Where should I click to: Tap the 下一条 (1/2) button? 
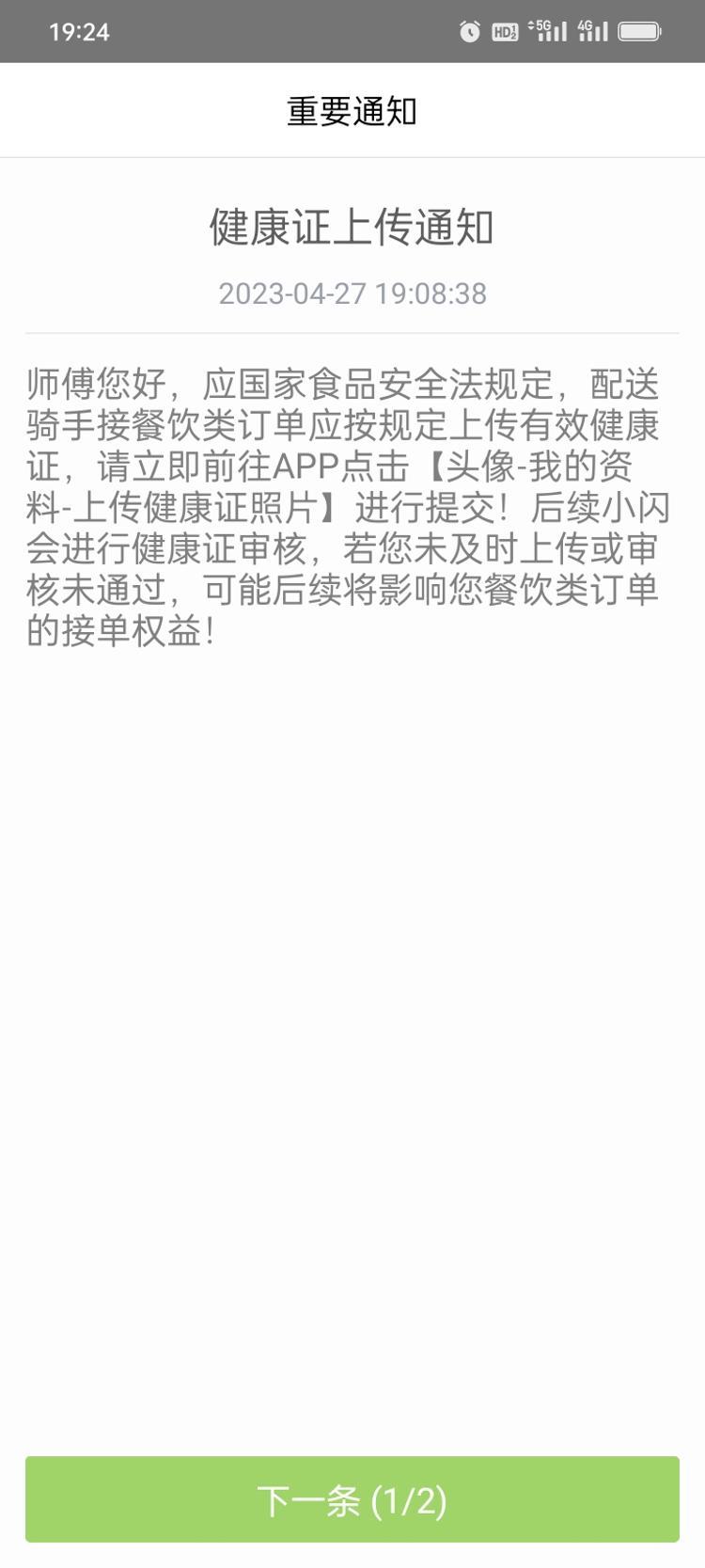tap(352, 1499)
